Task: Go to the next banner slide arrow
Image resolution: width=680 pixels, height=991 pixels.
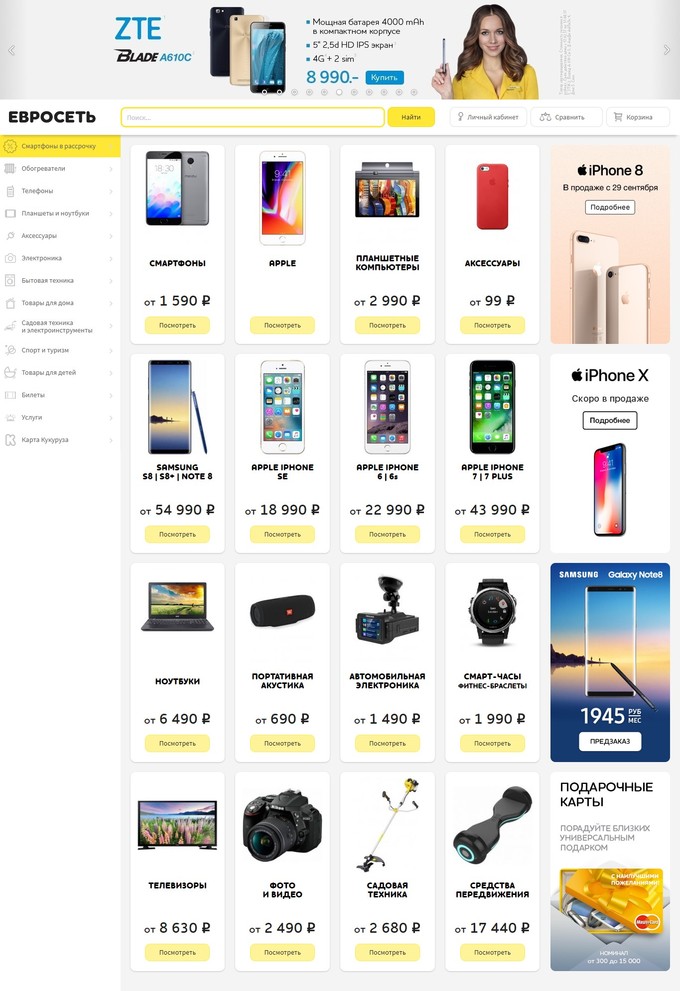Action: point(667,50)
